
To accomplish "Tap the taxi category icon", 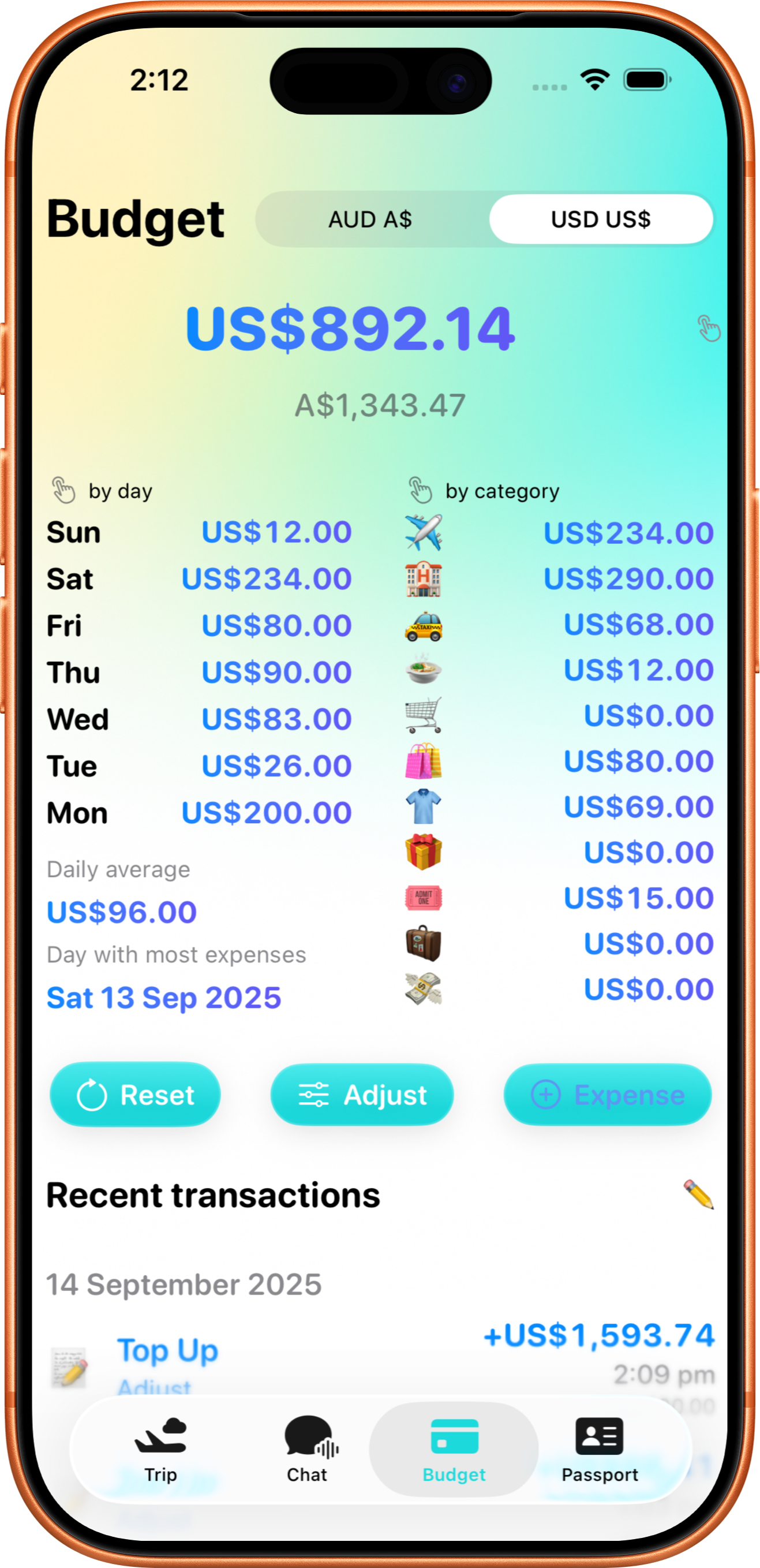I will pyautogui.click(x=425, y=624).
